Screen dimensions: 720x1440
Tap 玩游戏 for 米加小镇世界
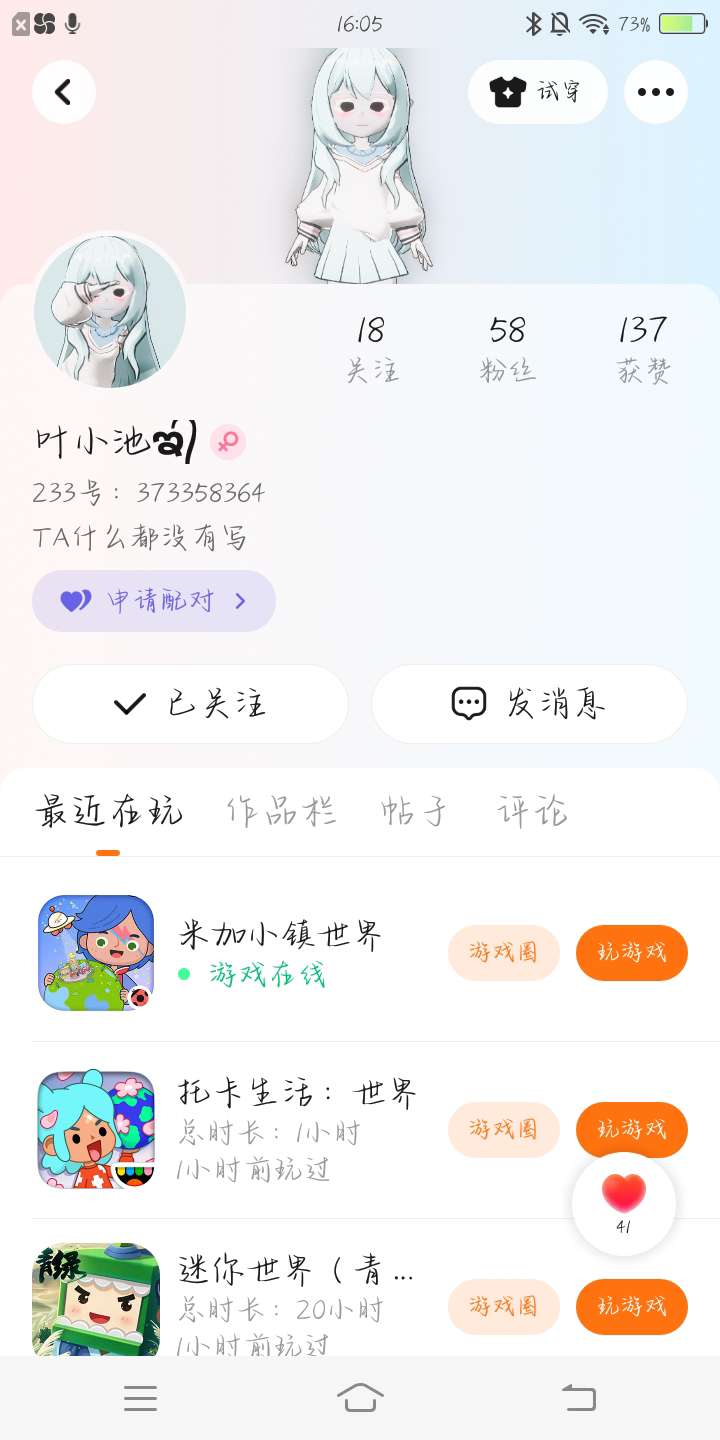click(631, 952)
